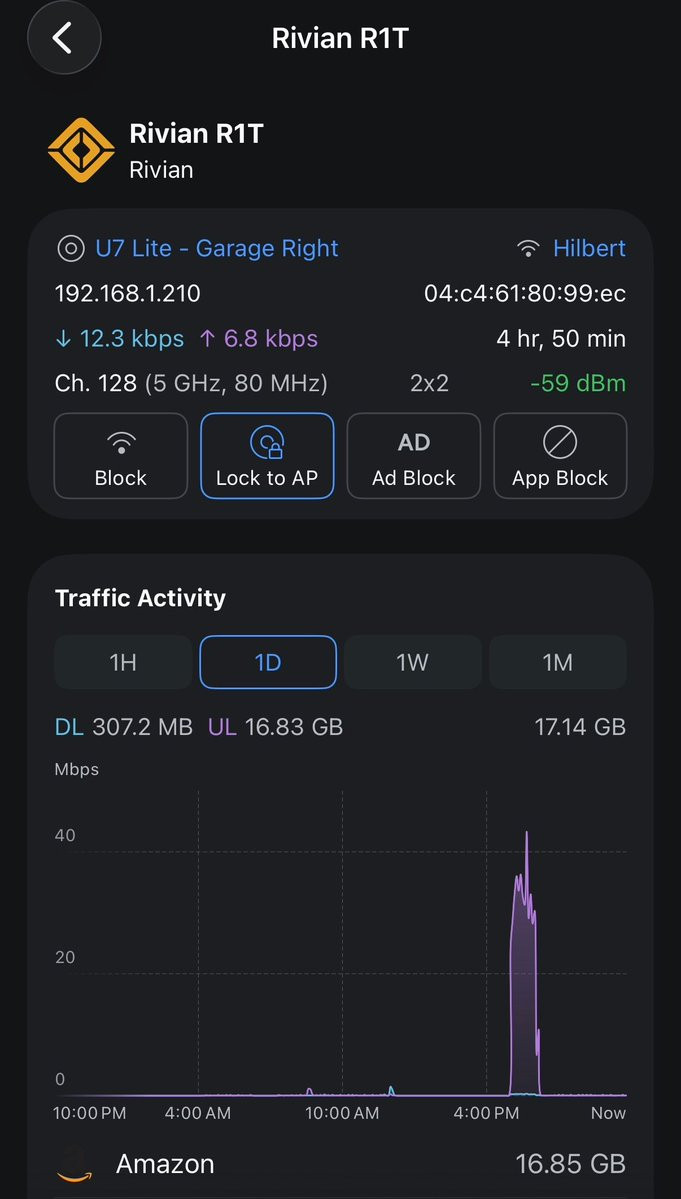This screenshot has height=1199, width=681.
Task: Open the Amazon traffic row
Action: click(x=340, y=1164)
